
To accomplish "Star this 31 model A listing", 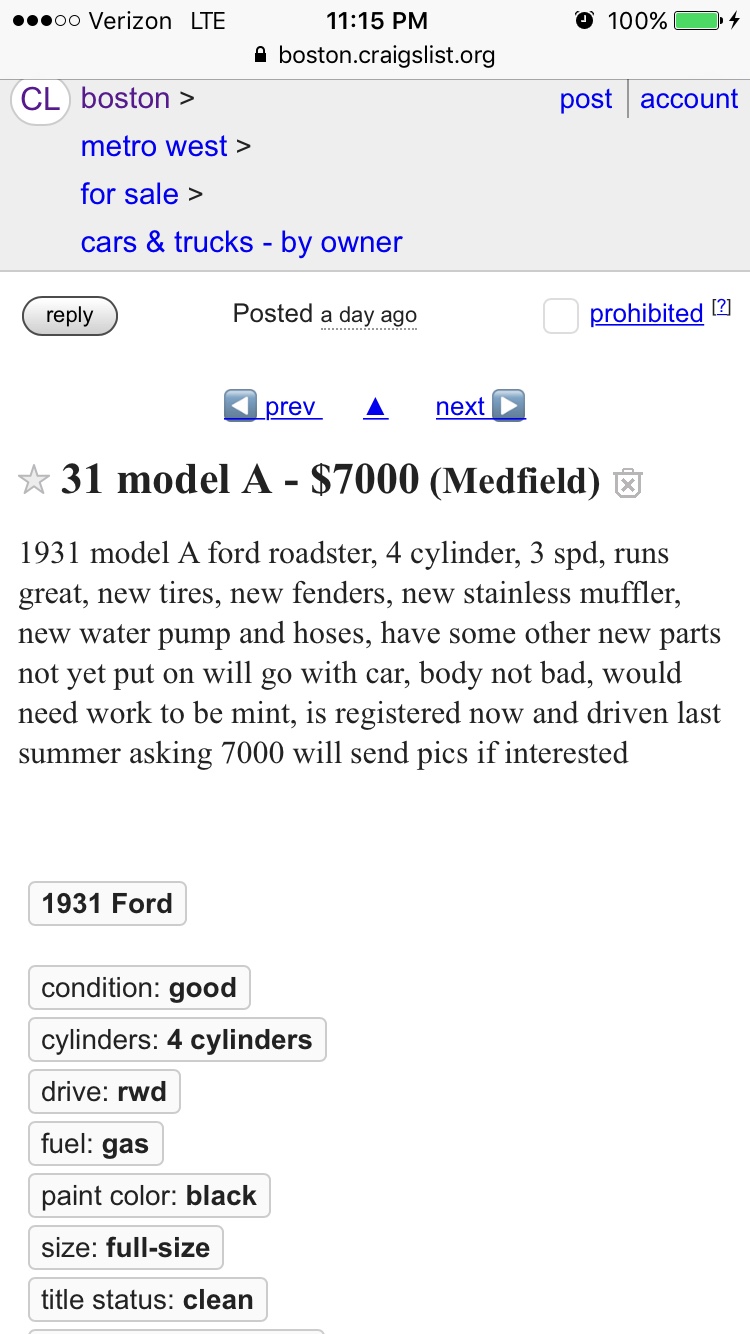I will click(34, 481).
